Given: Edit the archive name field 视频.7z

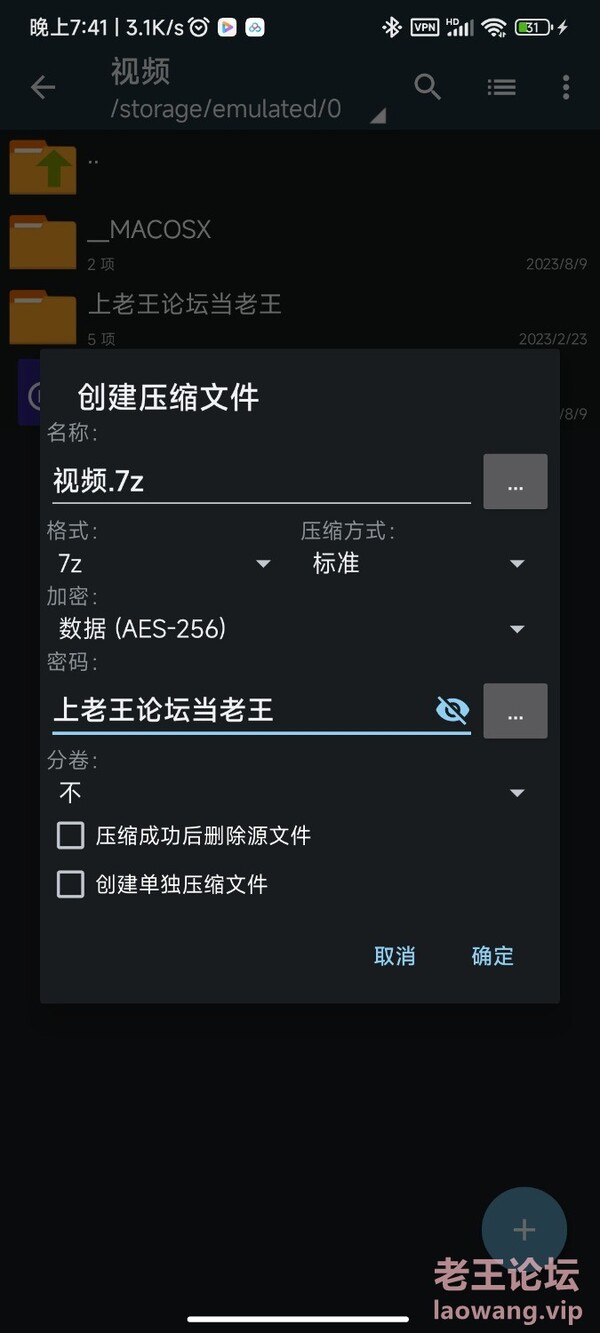Looking at the screenshot, I should pyautogui.click(x=261, y=481).
